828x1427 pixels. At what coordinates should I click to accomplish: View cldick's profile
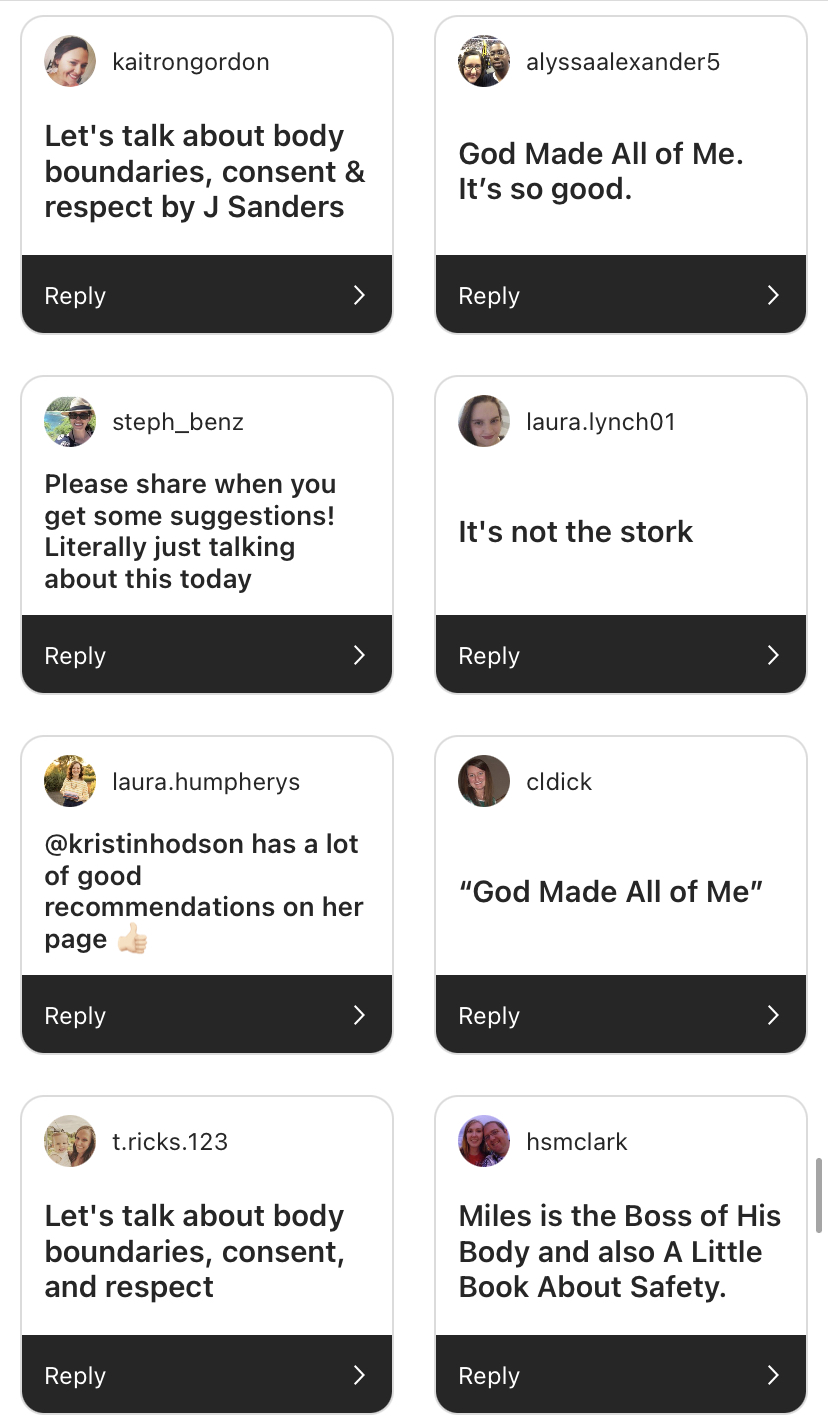pos(484,781)
